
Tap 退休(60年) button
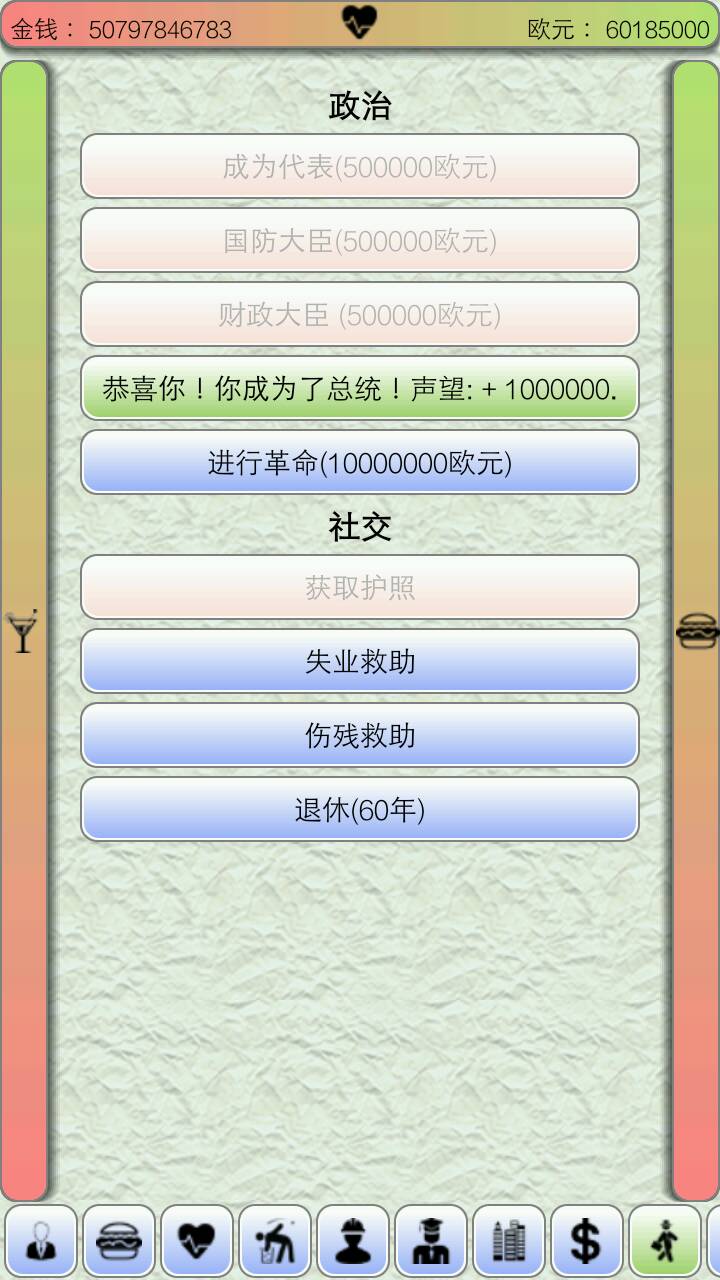pos(359,809)
